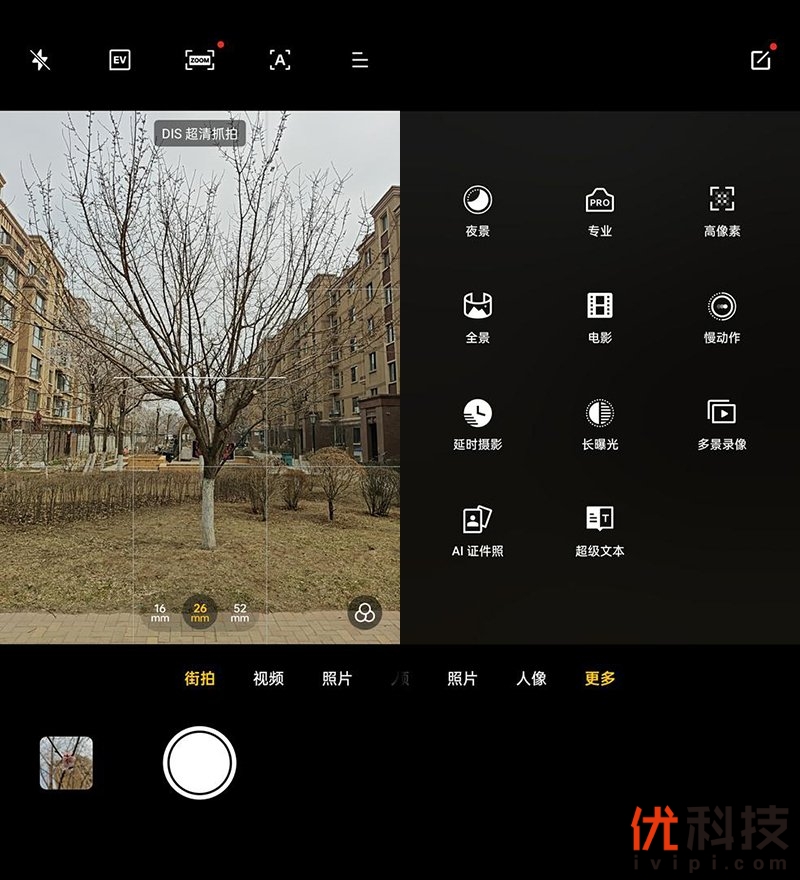This screenshot has width=800, height=880.
Task: Open AI 证件照 ID photo mode
Action: [x=478, y=531]
